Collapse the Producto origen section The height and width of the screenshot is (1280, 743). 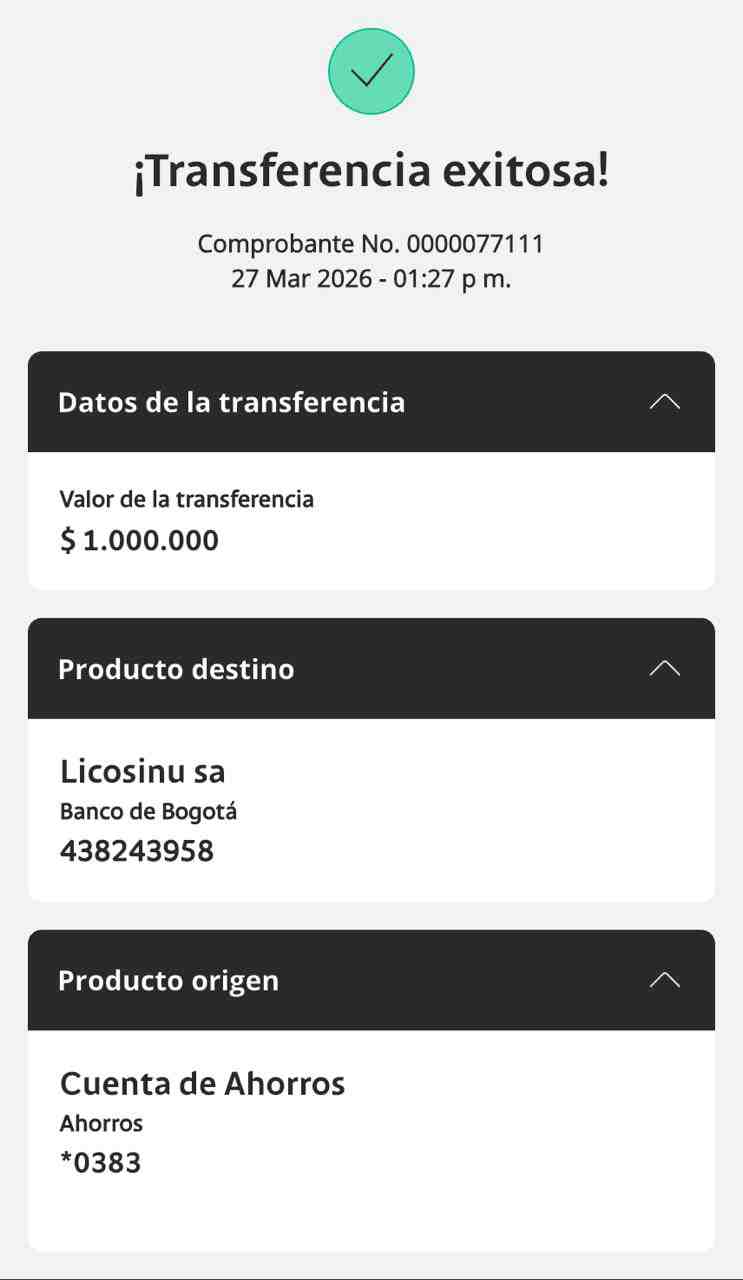pos(664,980)
